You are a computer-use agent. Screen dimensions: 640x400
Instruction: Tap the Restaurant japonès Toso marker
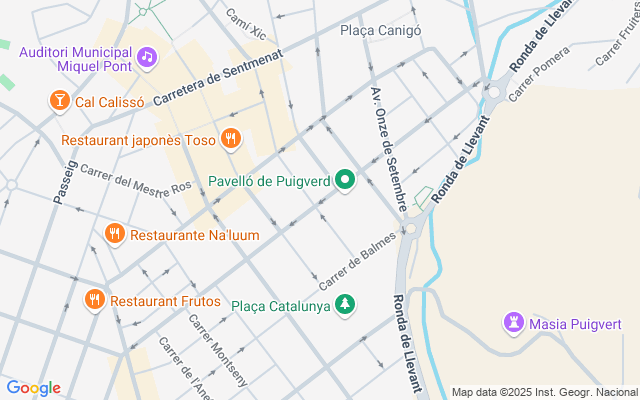click(231, 140)
